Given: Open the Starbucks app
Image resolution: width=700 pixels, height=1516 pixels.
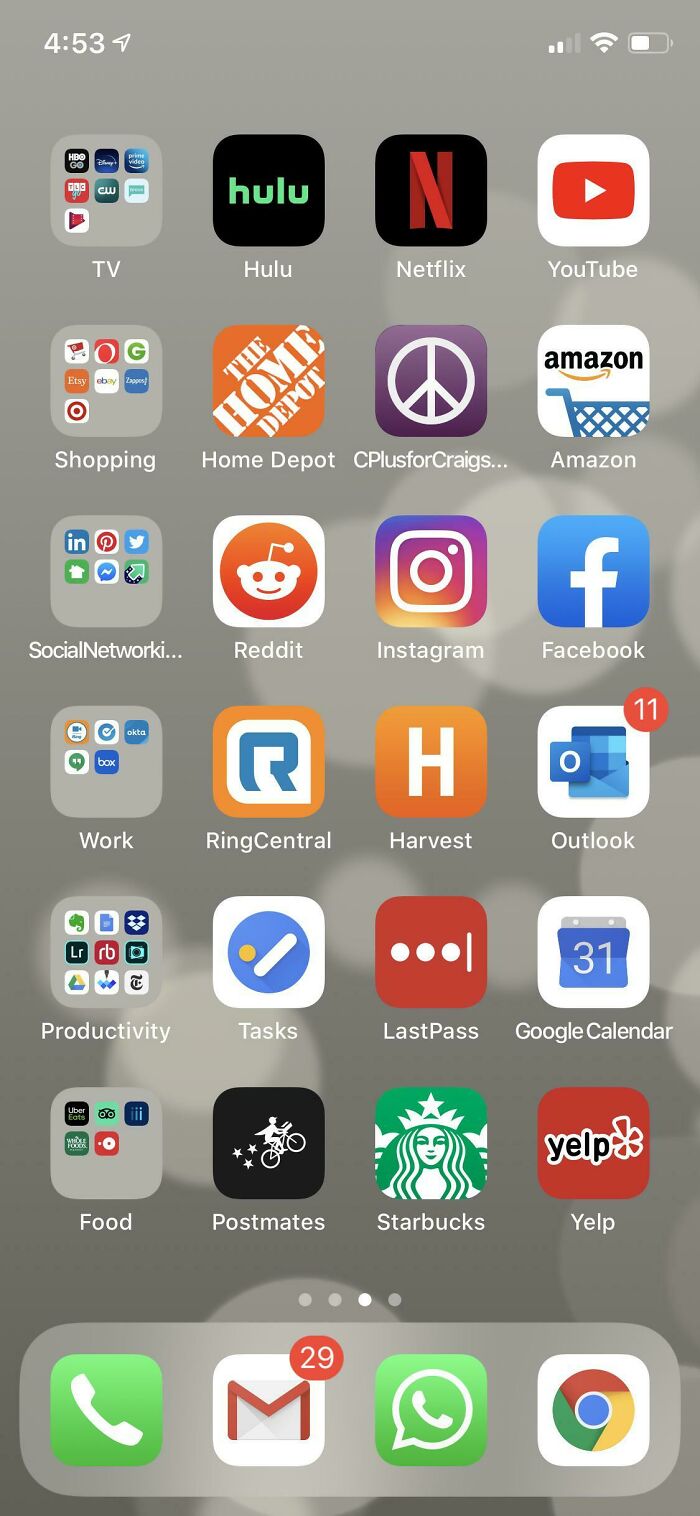Looking at the screenshot, I should [x=431, y=1143].
